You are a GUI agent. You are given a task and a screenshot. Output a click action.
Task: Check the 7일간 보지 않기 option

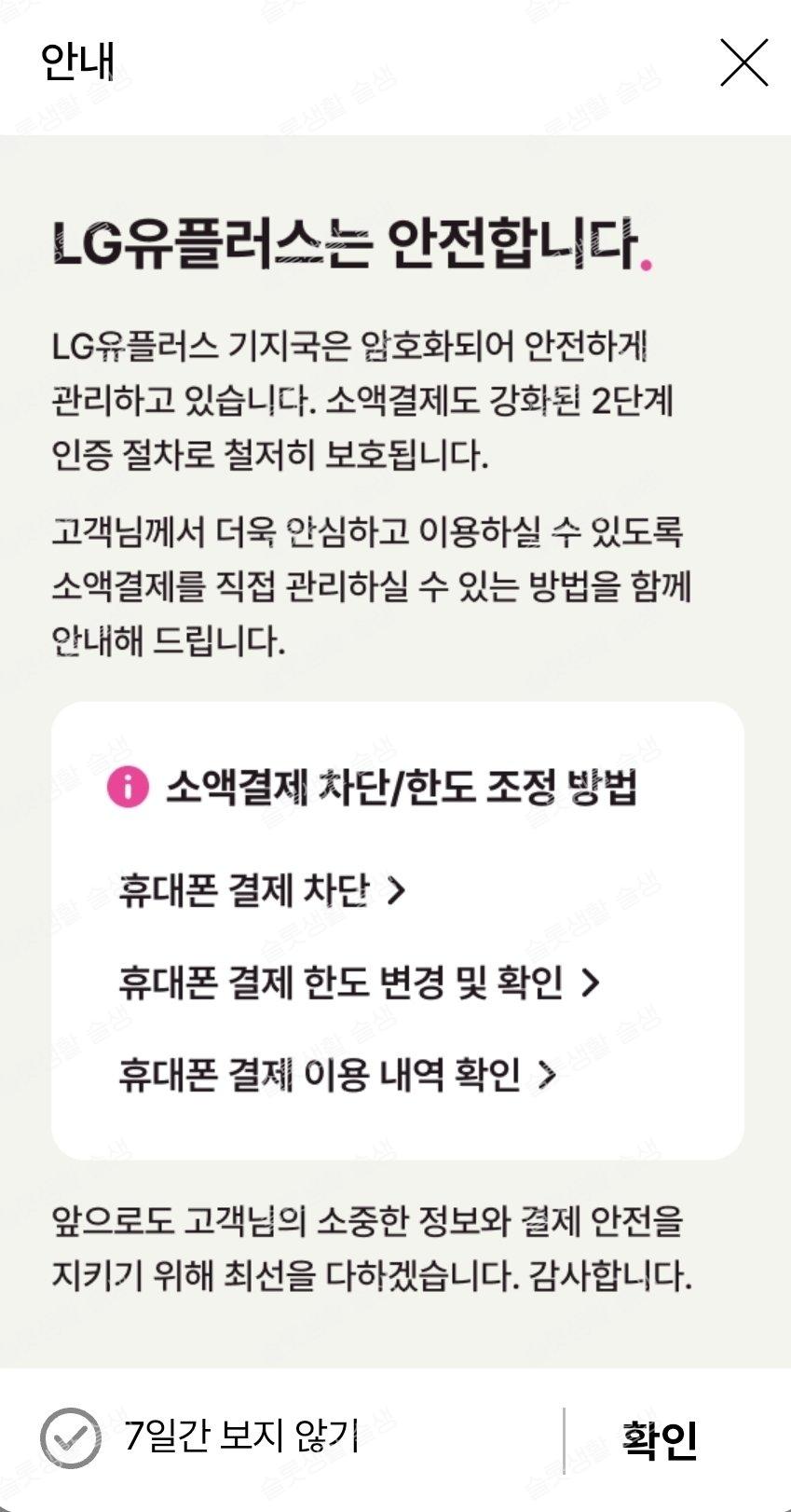pos(72,1438)
